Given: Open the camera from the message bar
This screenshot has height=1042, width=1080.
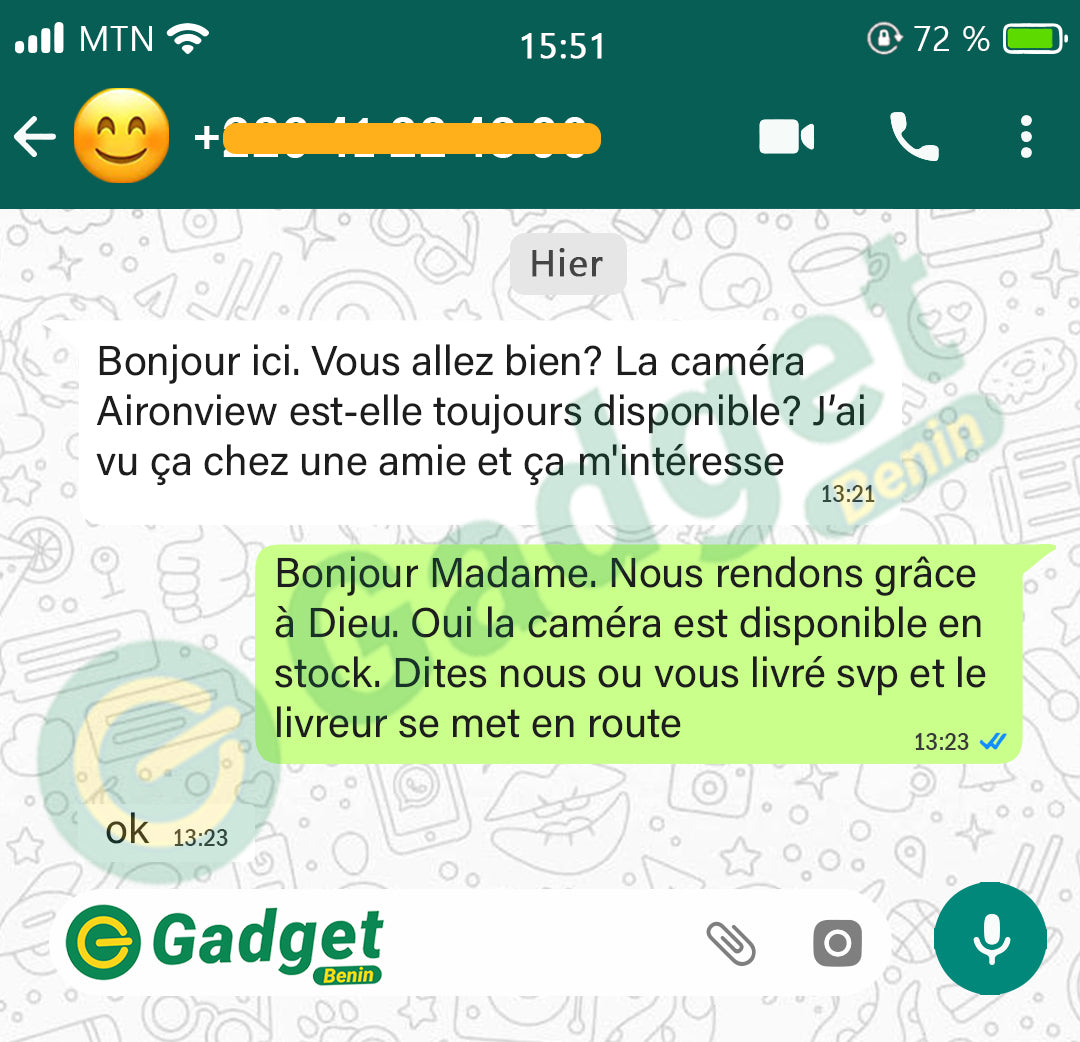Looking at the screenshot, I should click(x=837, y=942).
